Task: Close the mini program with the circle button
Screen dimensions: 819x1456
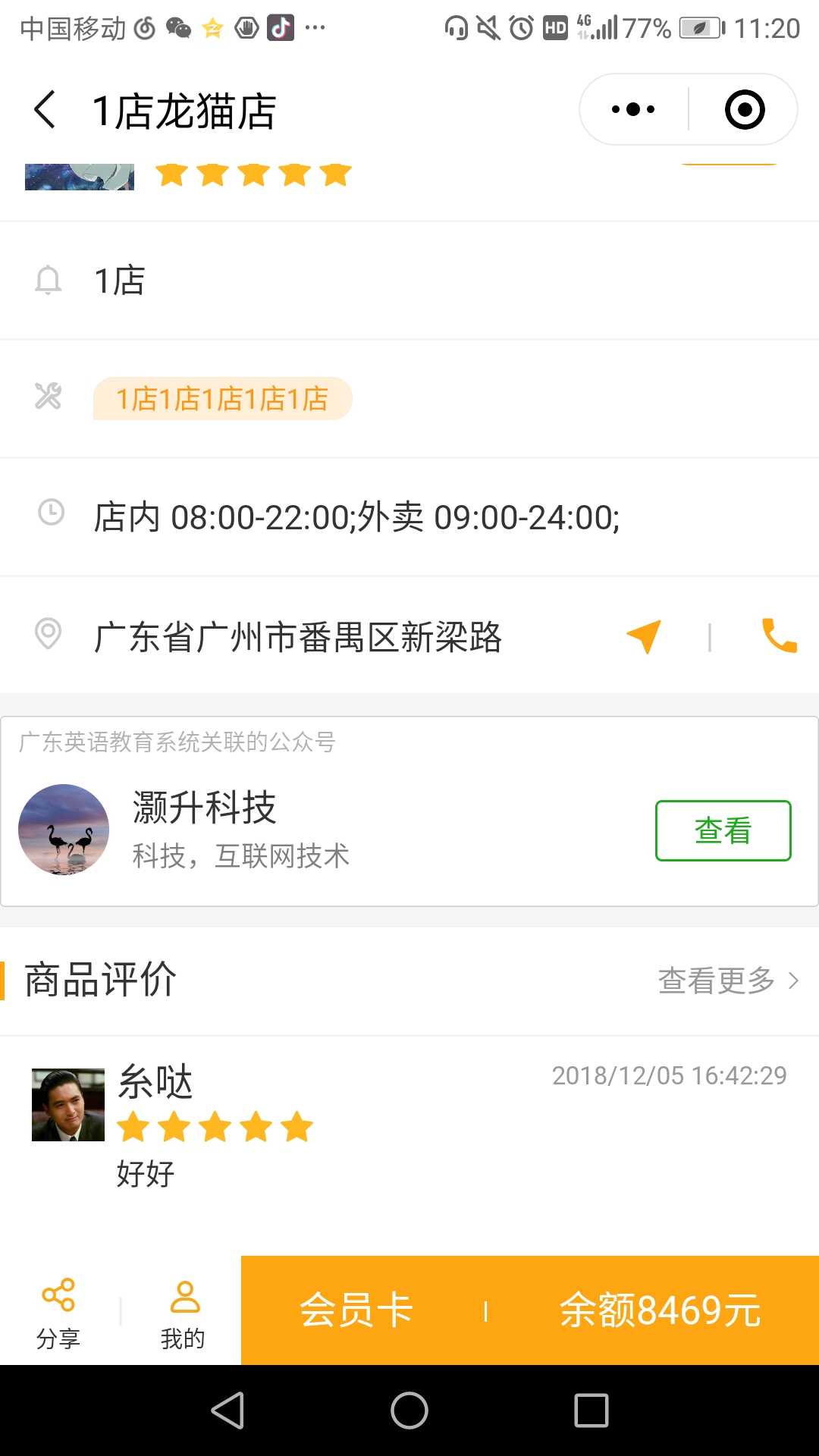Action: [x=744, y=110]
